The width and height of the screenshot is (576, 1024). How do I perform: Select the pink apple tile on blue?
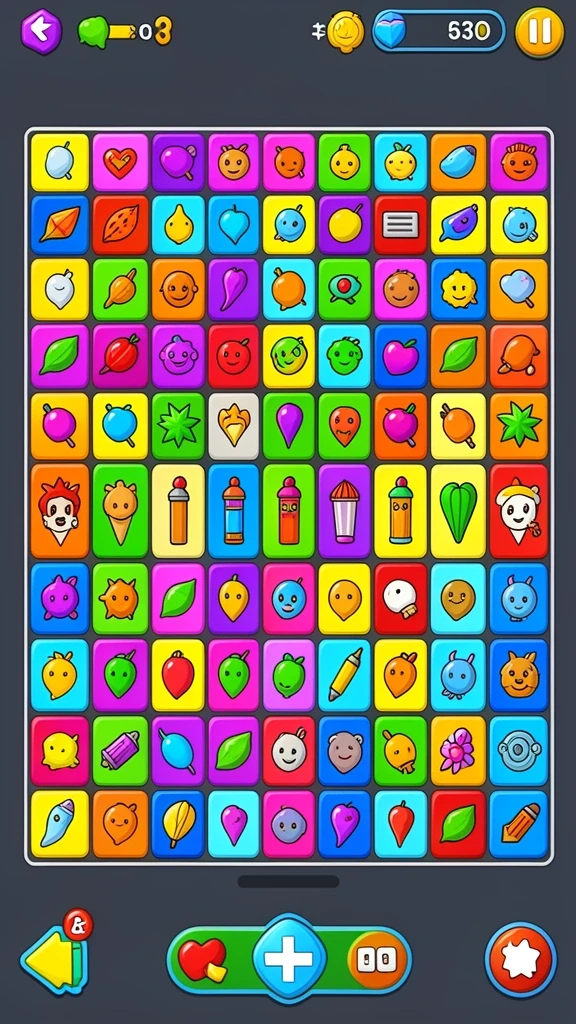400,356
